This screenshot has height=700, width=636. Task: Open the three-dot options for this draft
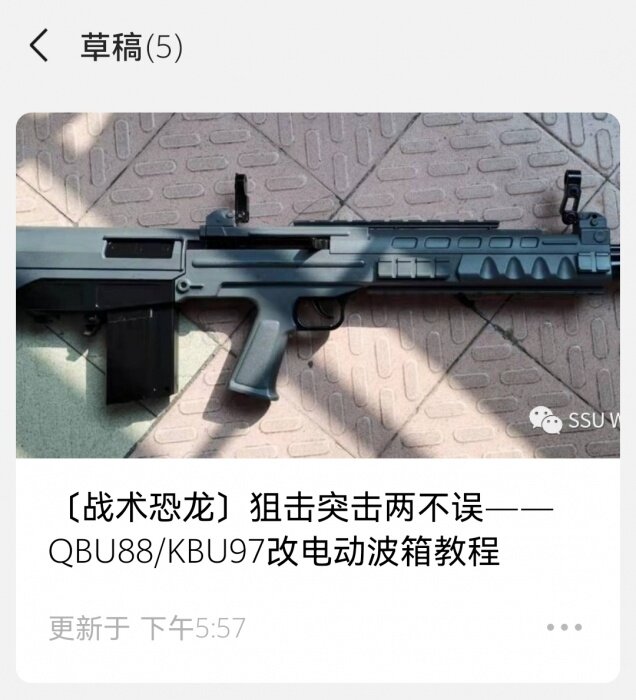pyautogui.click(x=564, y=627)
